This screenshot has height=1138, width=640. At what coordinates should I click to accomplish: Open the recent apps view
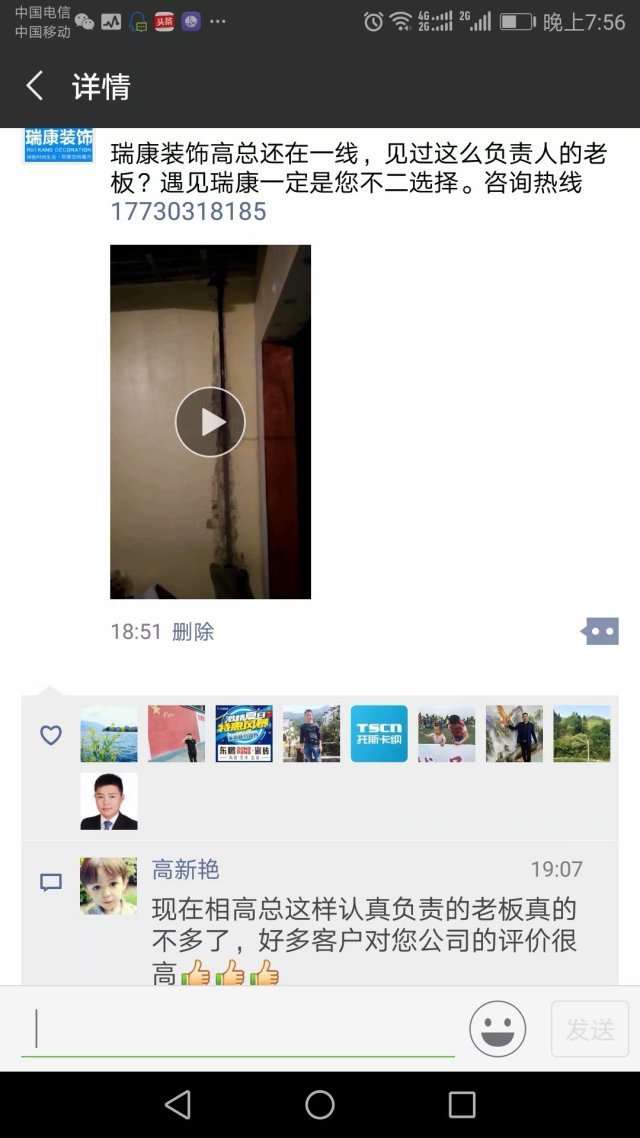tap(462, 1104)
